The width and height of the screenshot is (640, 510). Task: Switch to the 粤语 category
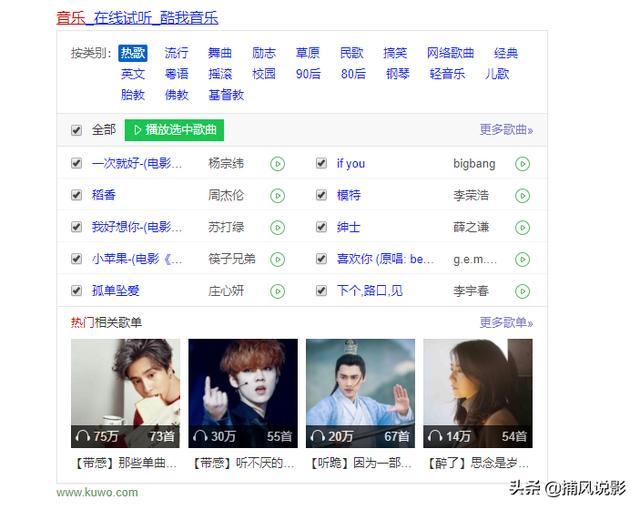pos(176,74)
